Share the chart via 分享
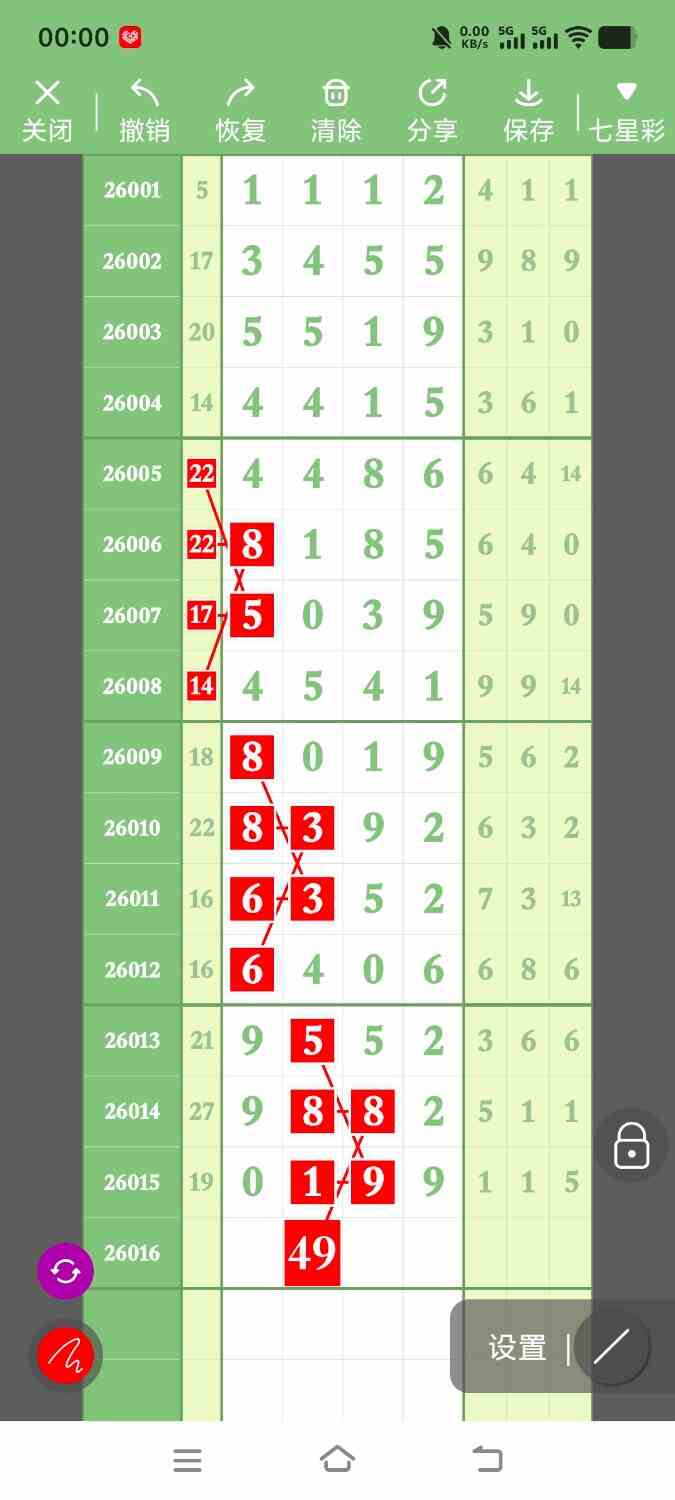The height and width of the screenshot is (1500, 675). click(432, 111)
